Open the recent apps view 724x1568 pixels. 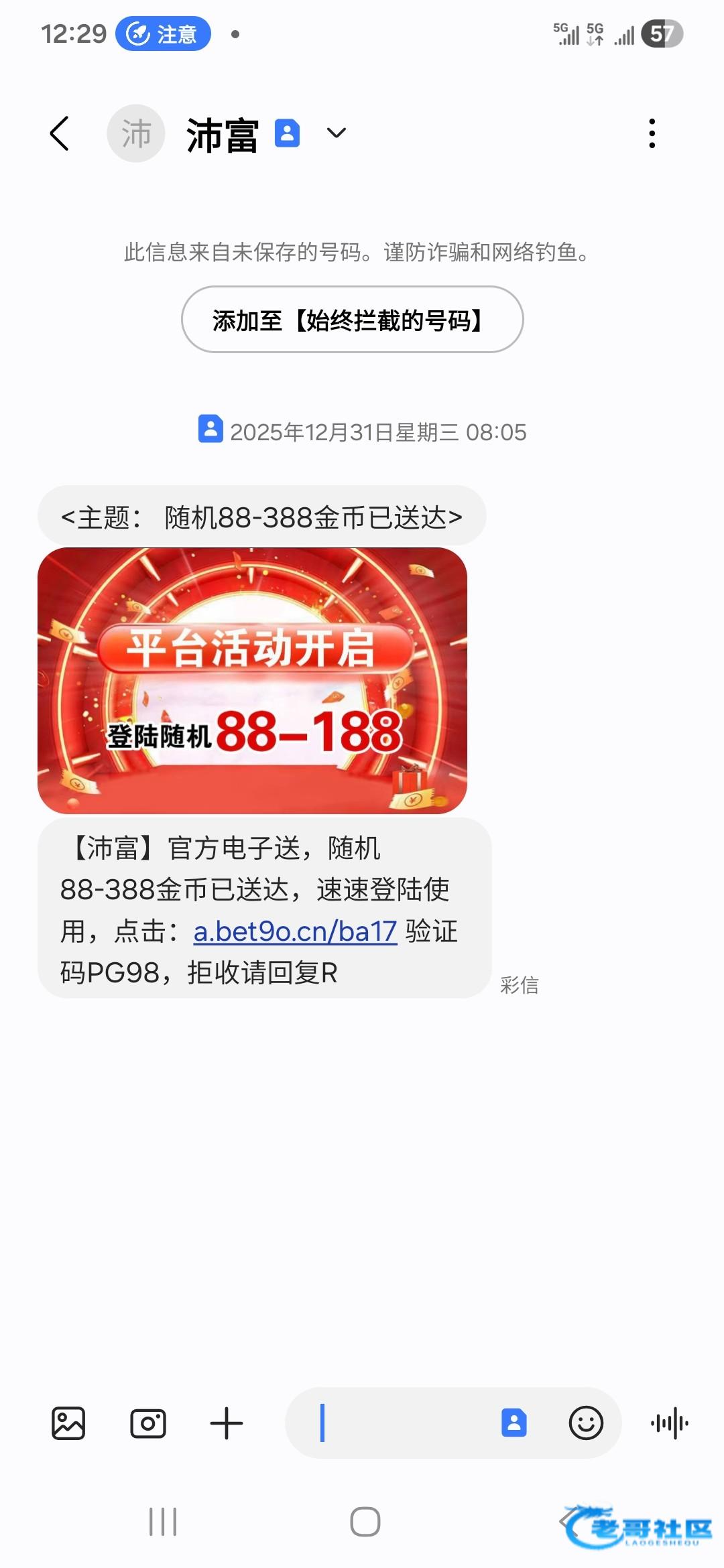click(x=163, y=1522)
